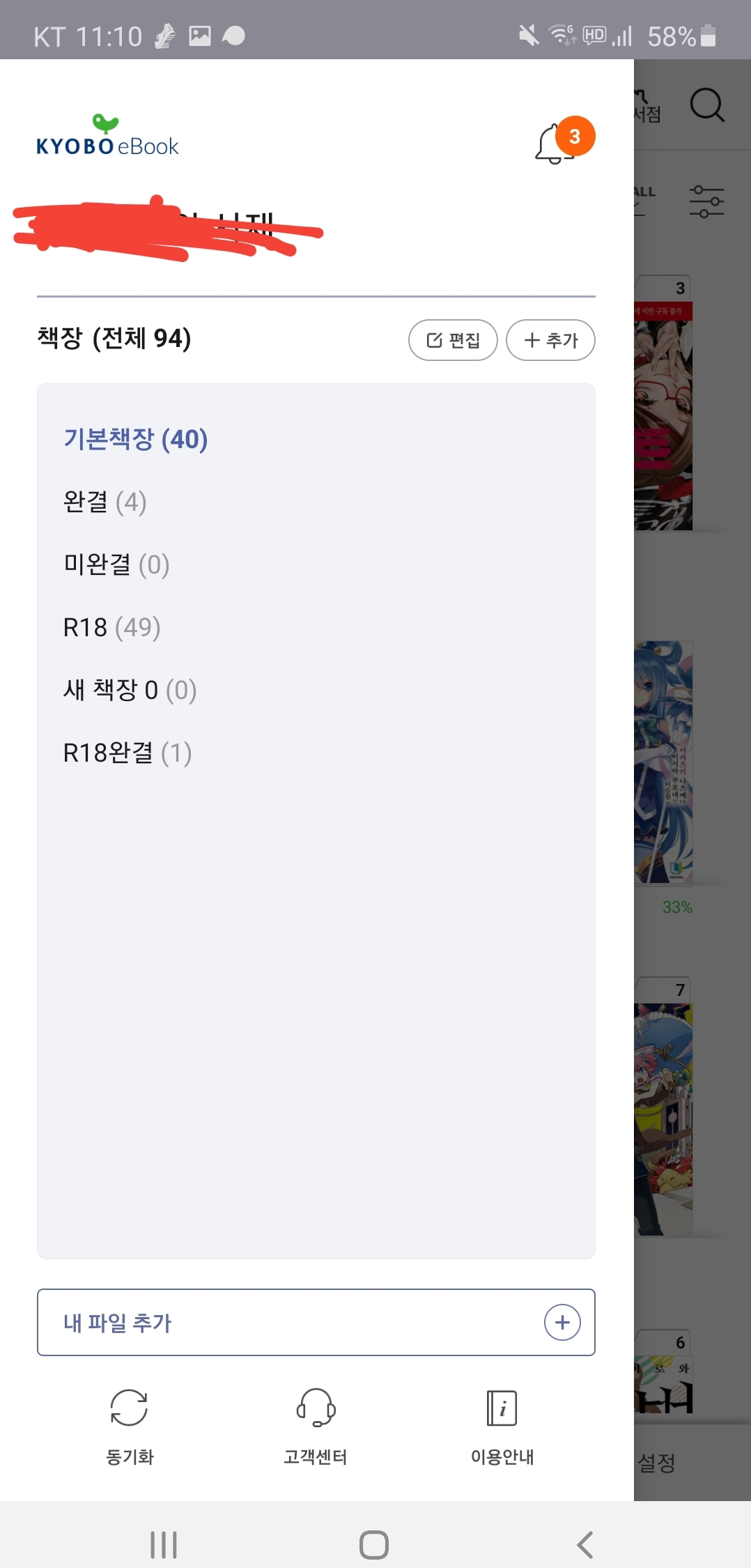Screen dimensions: 751x1568
Task: Tap 내 파일 추가 to add files
Action: coord(316,1322)
